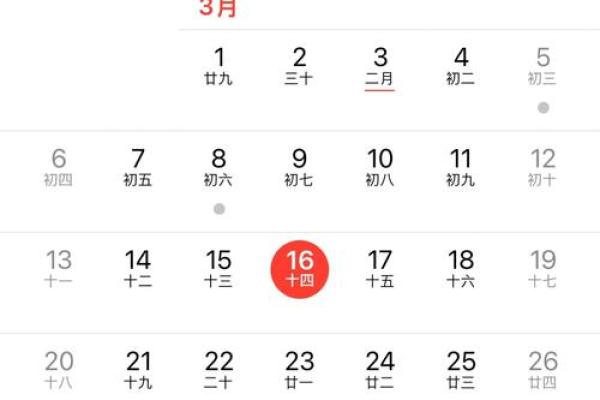Select March 10 in the calendar

click(380, 166)
